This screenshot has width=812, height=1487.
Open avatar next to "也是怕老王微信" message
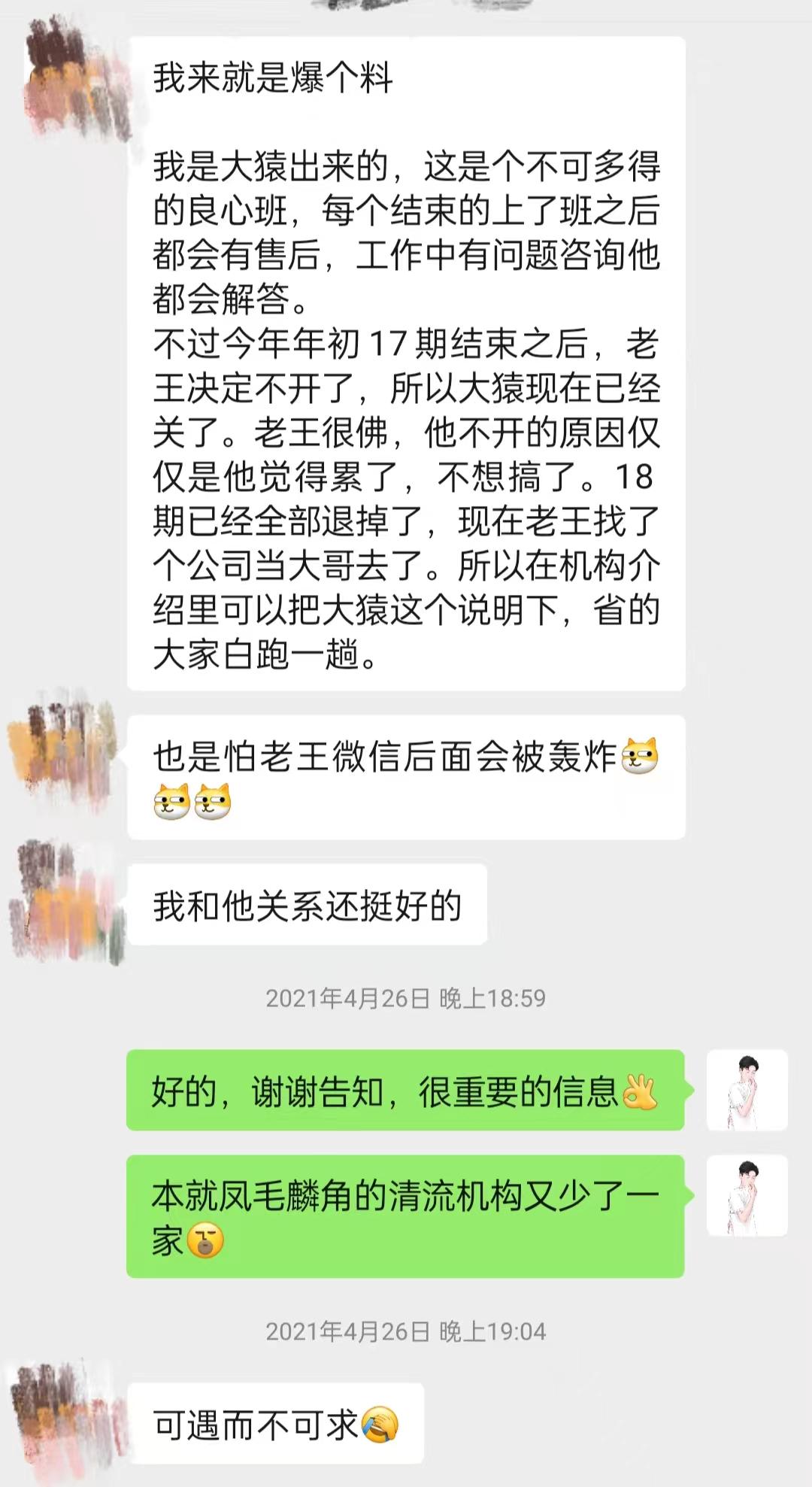[68, 756]
